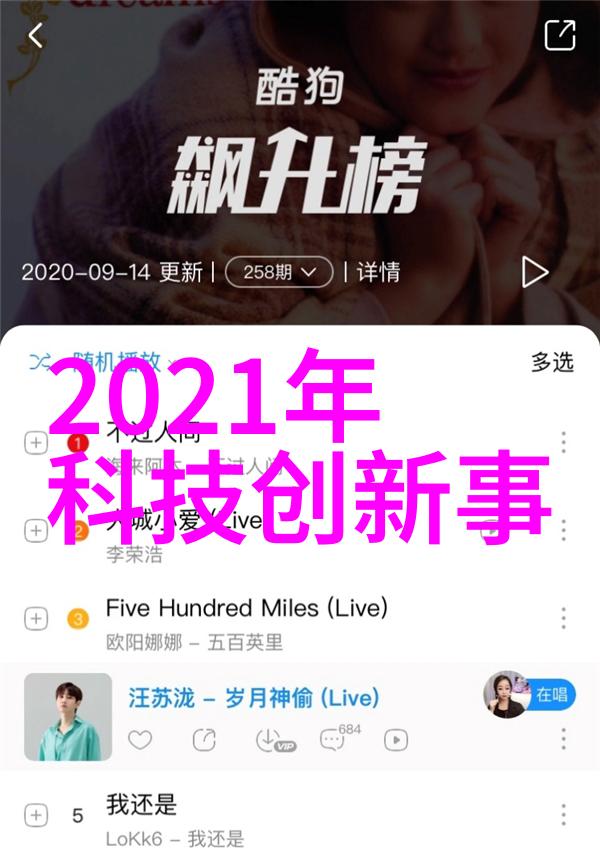Select 多选 to choose multiple songs
Viewport: 600px width, 868px height.
pyautogui.click(x=552, y=362)
